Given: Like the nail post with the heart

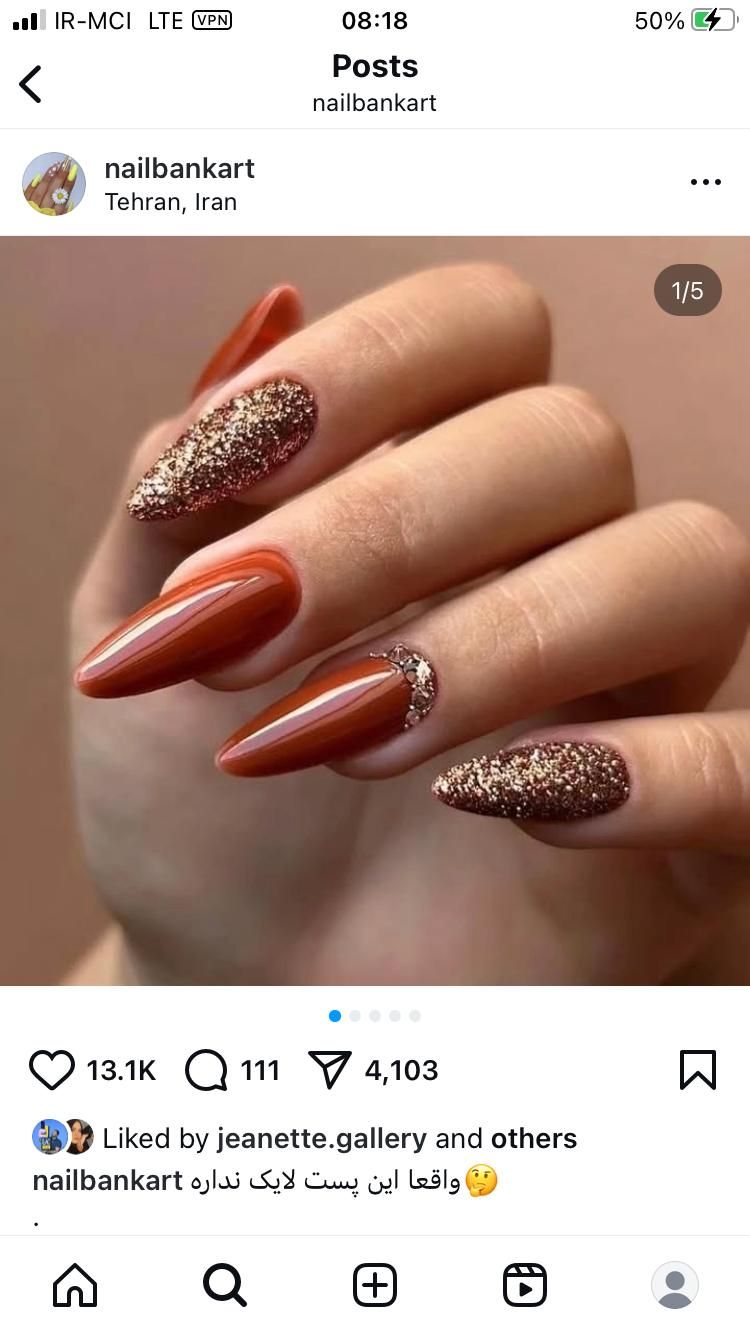Looking at the screenshot, I should [52, 1070].
